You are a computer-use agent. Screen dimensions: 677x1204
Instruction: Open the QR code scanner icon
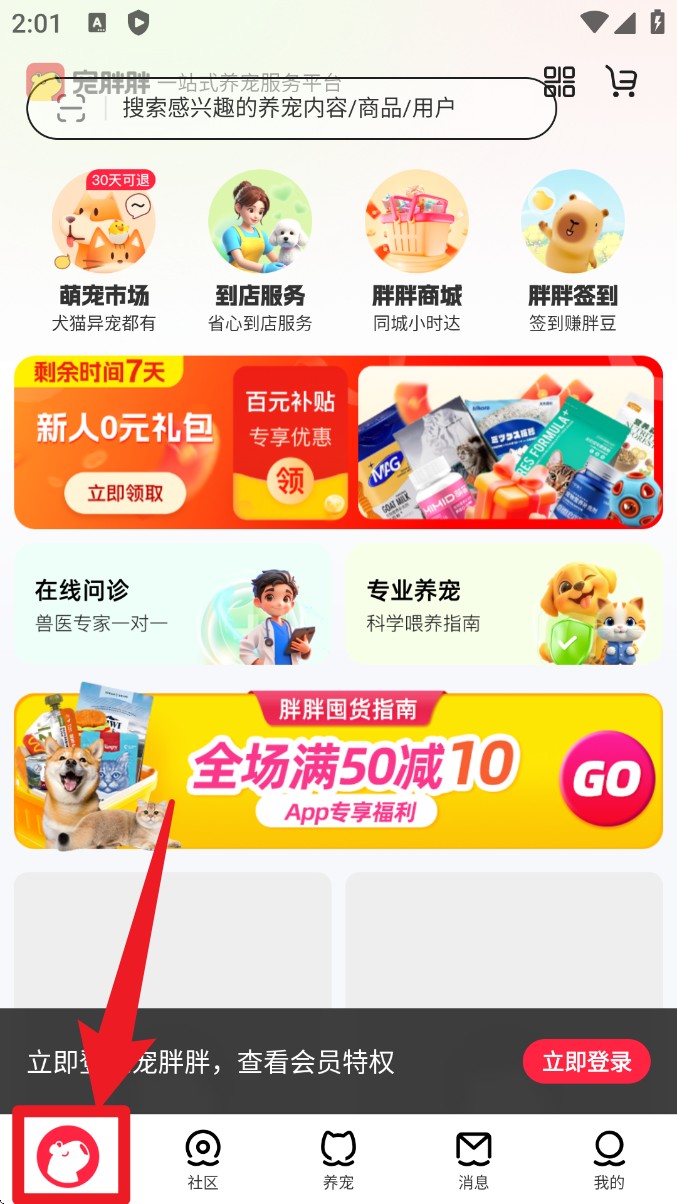pyautogui.click(x=559, y=82)
